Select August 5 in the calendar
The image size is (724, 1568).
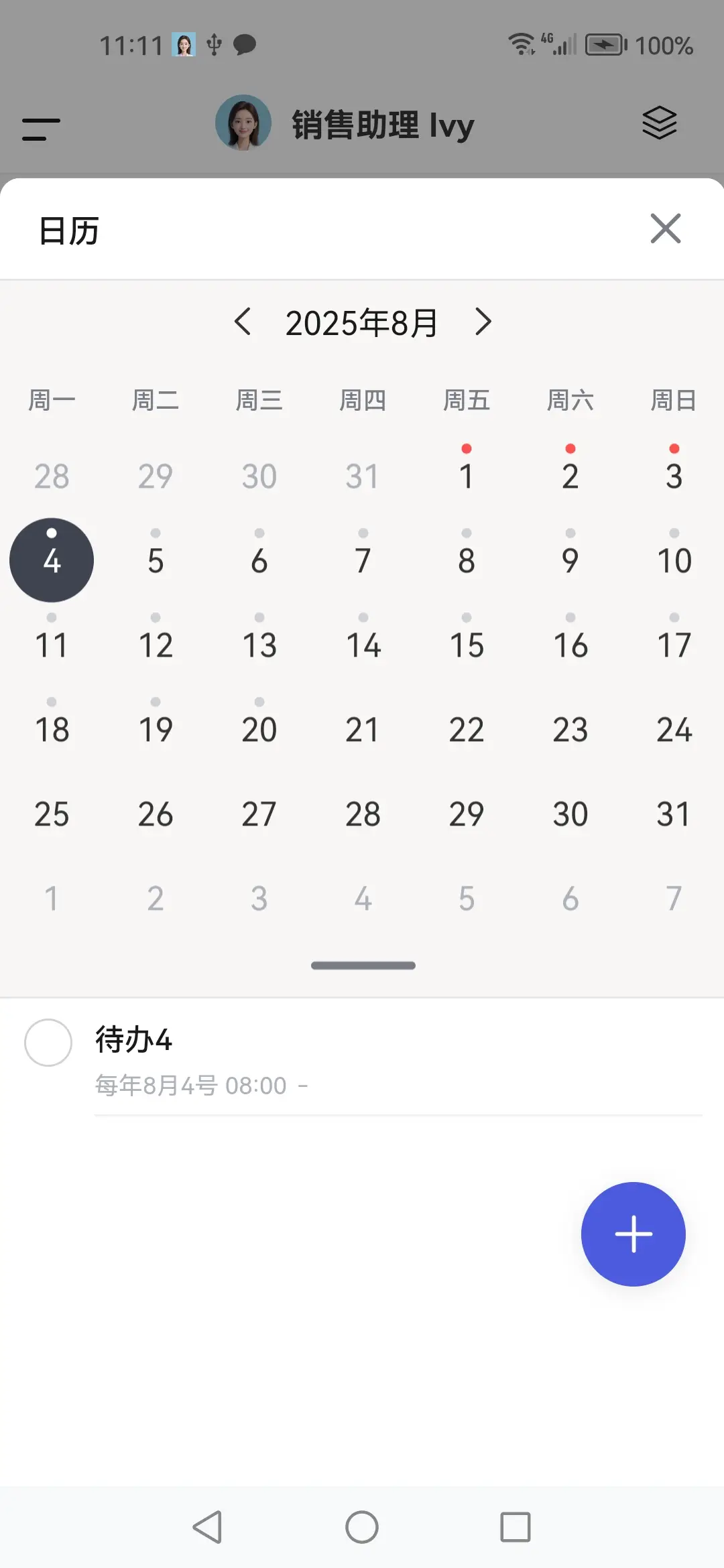[x=156, y=560]
